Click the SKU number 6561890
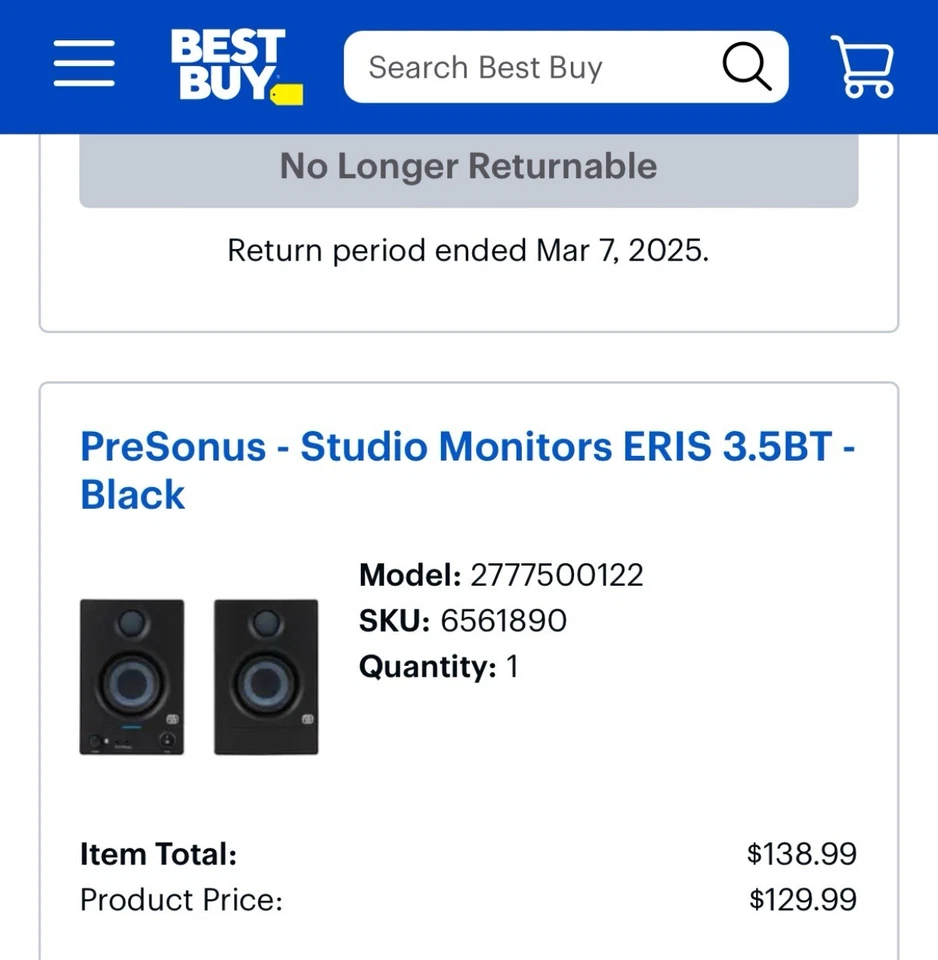This screenshot has width=938, height=960. point(504,621)
